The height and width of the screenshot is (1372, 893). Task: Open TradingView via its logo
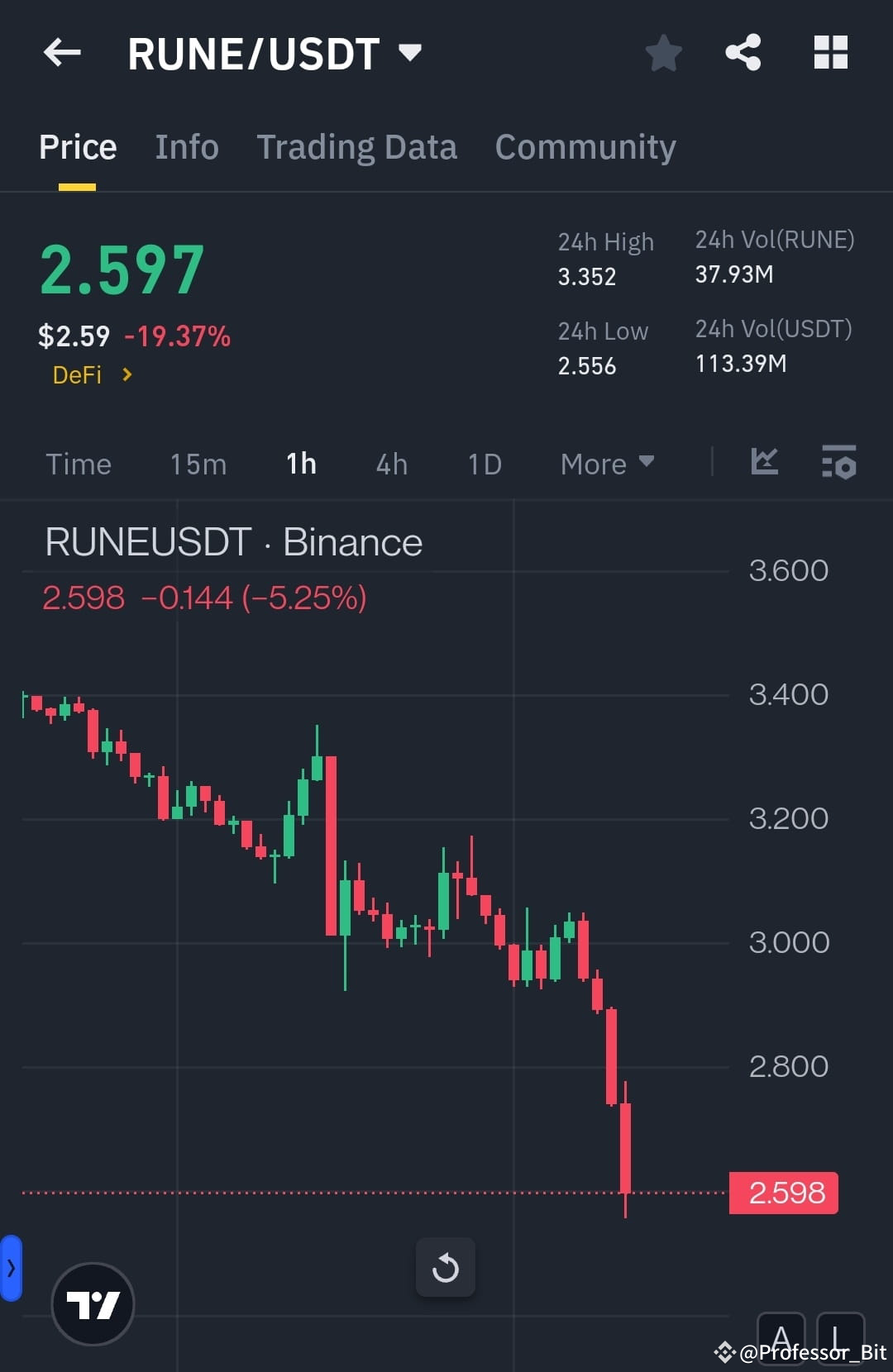tap(93, 1303)
